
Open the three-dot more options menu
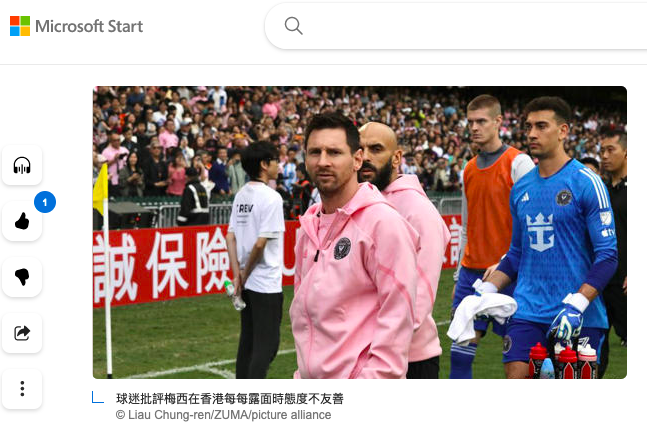click(x=22, y=388)
